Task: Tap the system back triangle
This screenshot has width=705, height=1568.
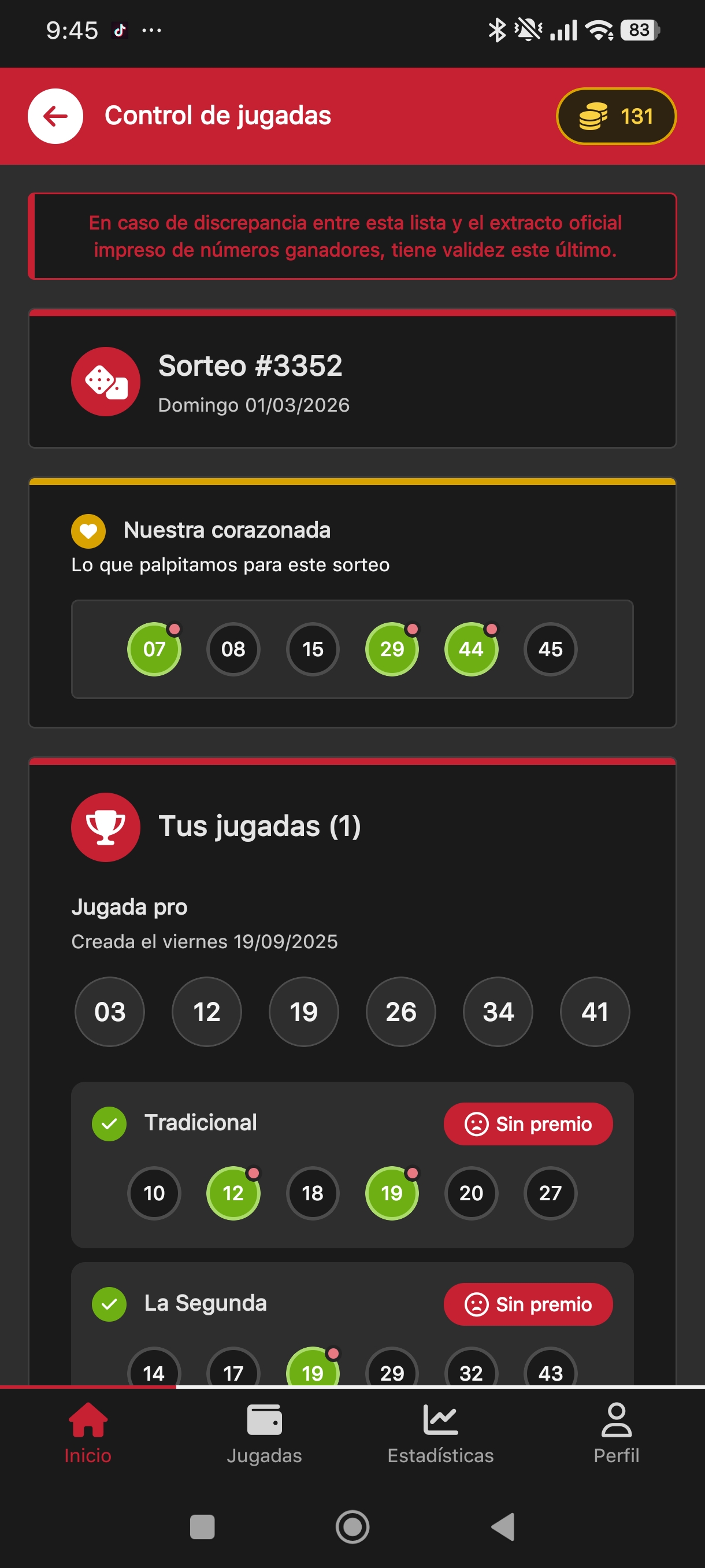Action: pos(503,1526)
